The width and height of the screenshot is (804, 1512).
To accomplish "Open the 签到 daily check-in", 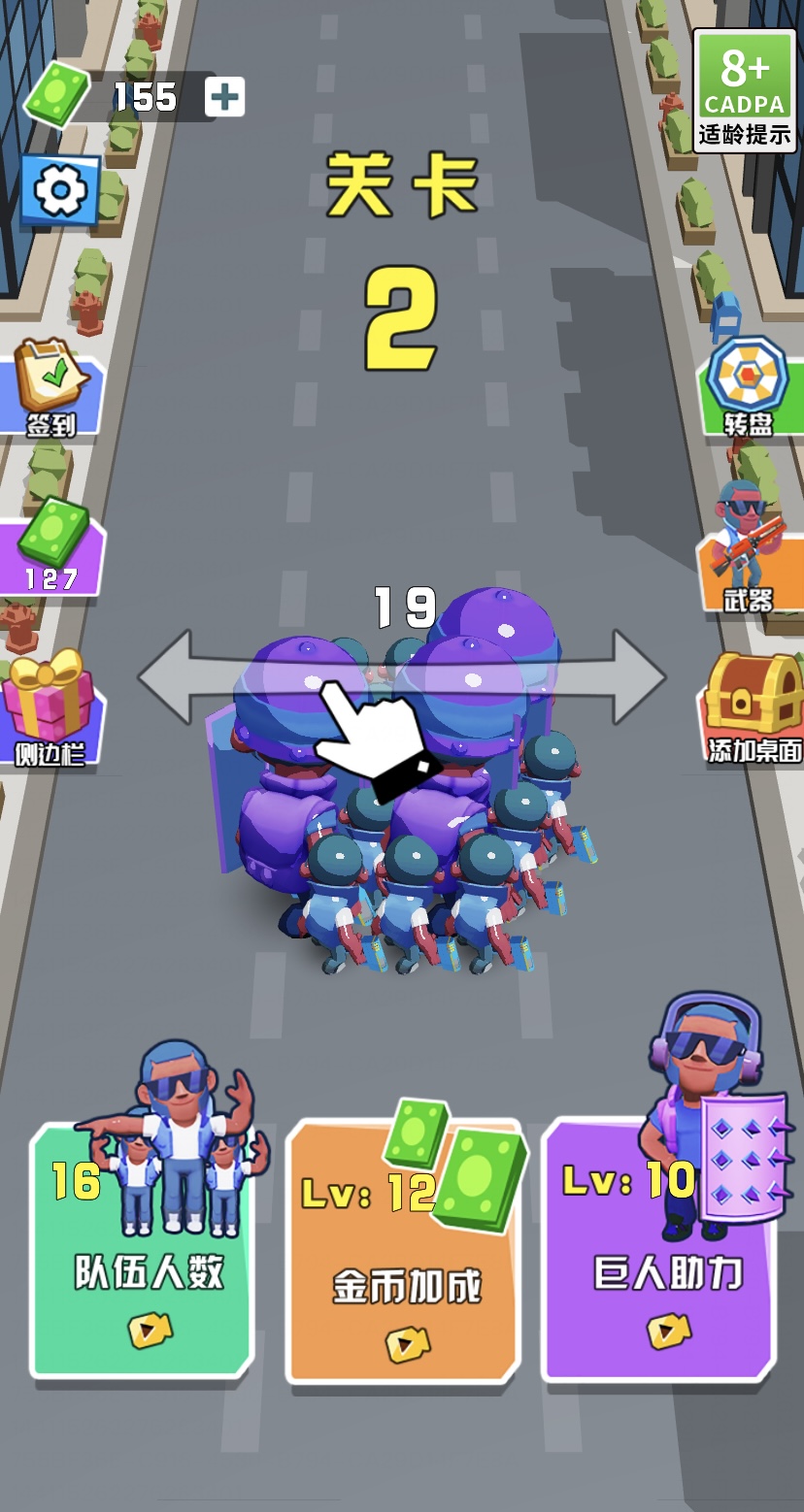I will click(50, 388).
